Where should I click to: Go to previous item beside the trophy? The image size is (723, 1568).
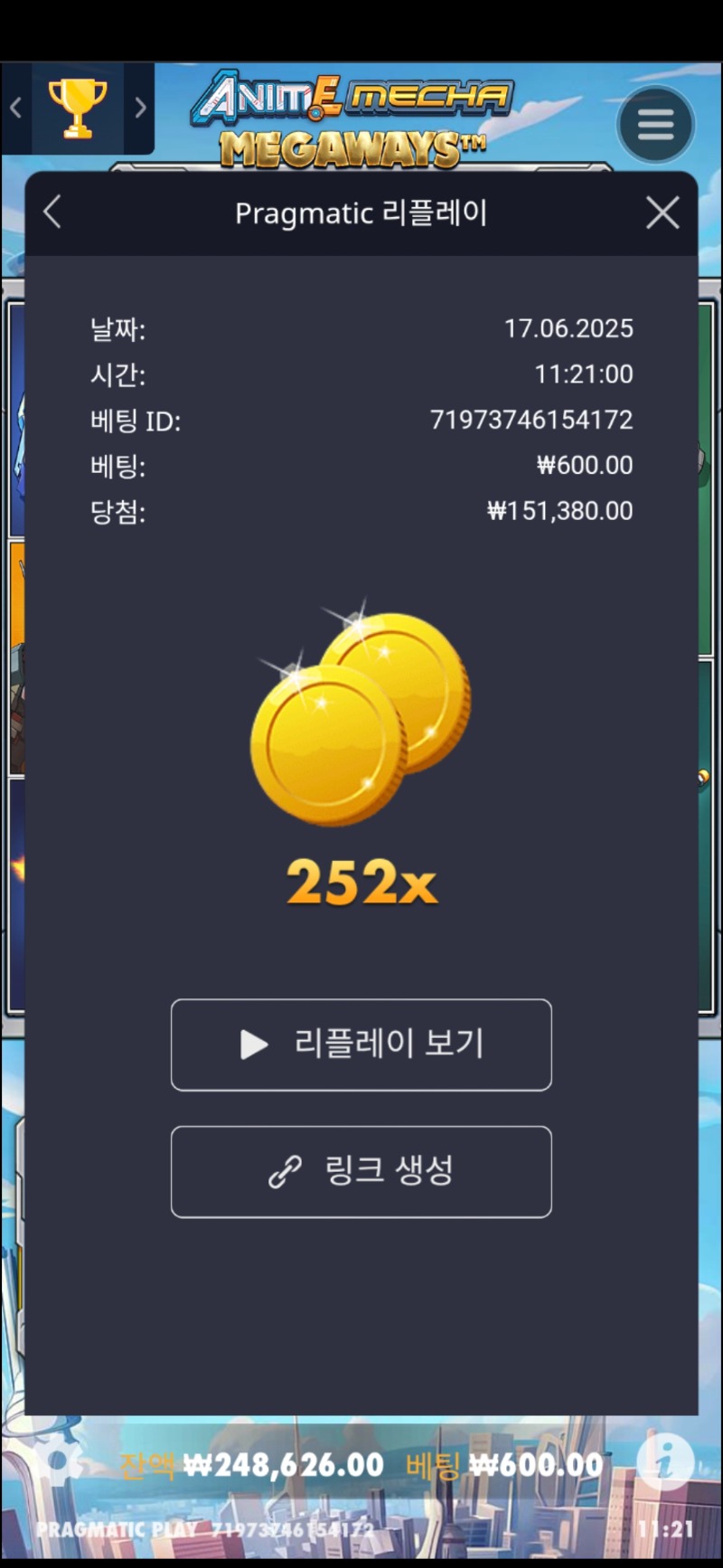(16, 109)
